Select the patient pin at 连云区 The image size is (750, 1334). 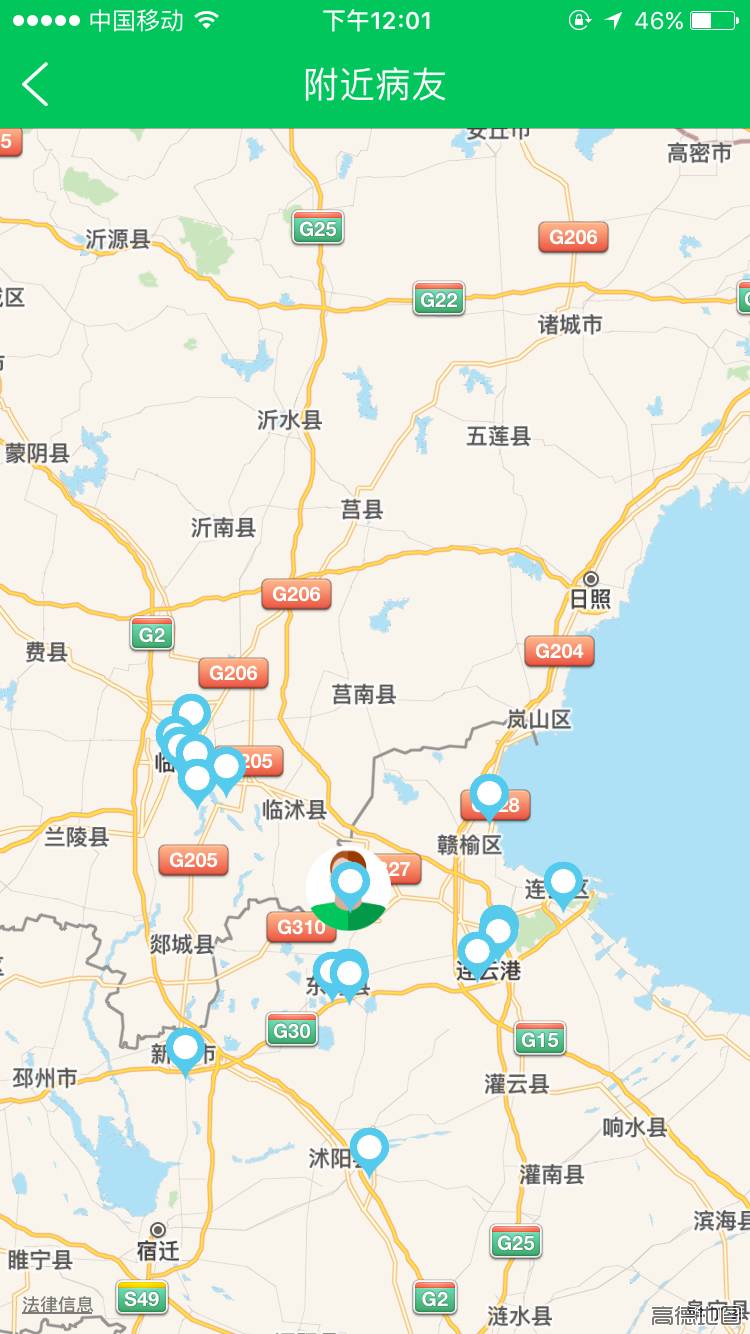pyautogui.click(x=563, y=882)
